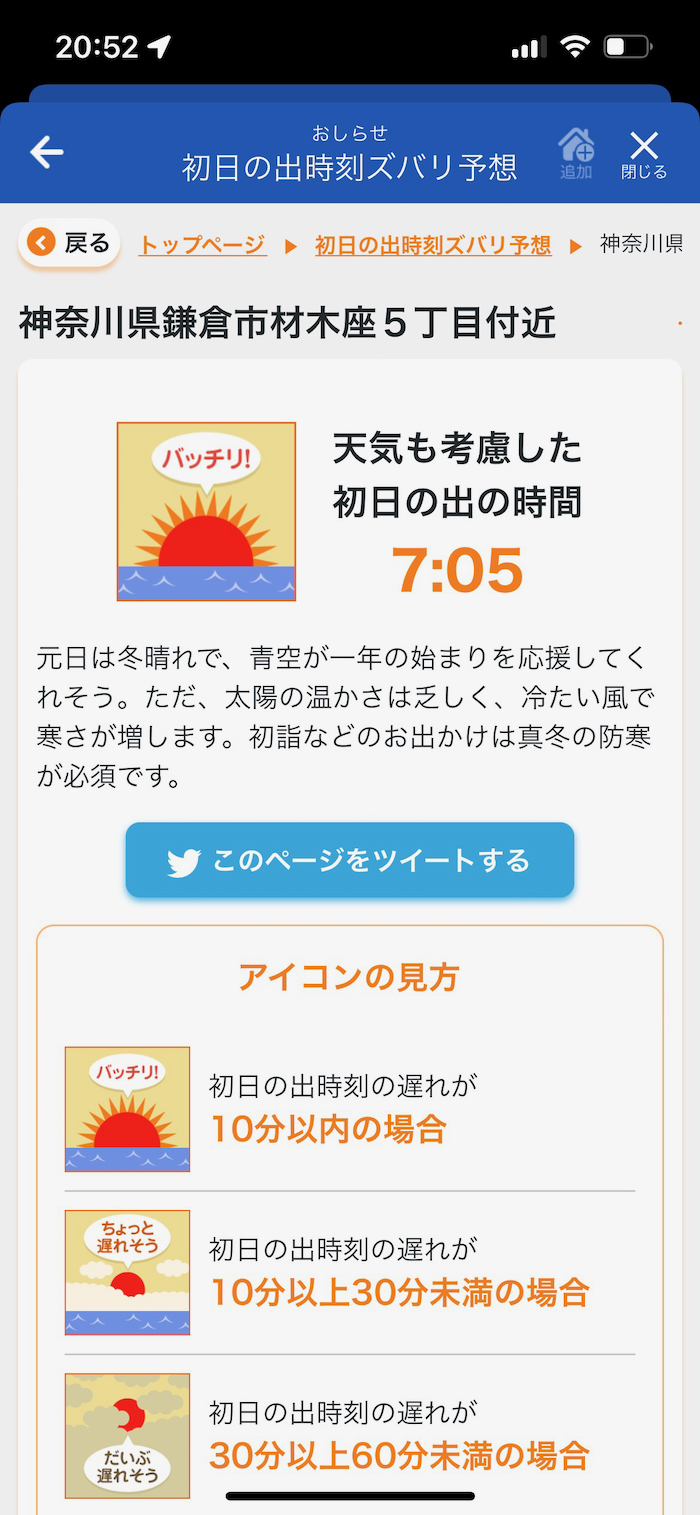Go back using the header arrow
Screen dimensions: 700x1515
tap(47, 152)
